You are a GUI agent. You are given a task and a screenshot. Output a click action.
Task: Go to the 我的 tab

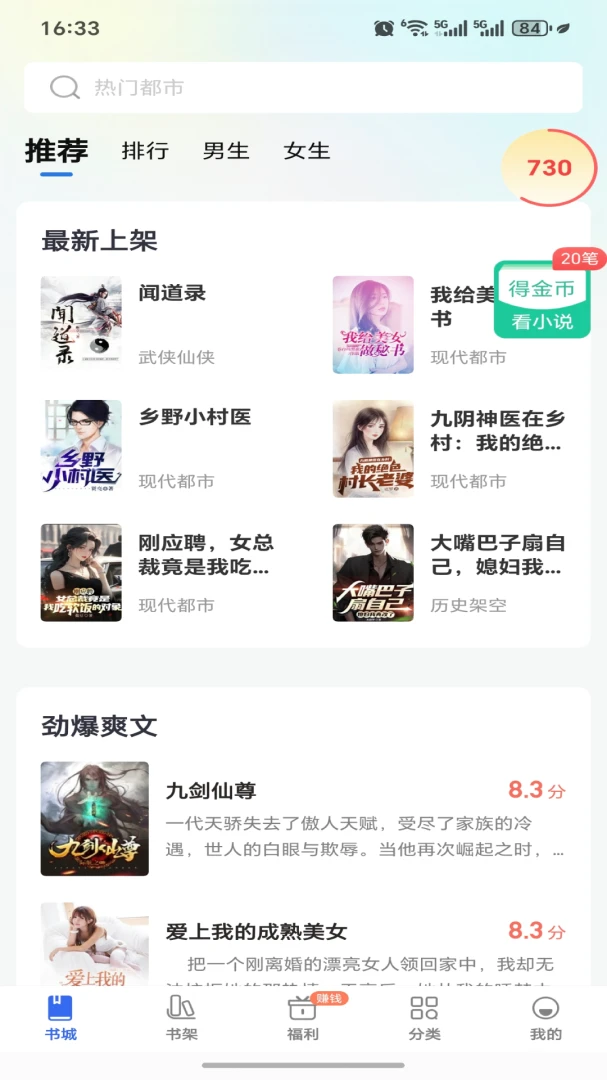point(546,1017)
